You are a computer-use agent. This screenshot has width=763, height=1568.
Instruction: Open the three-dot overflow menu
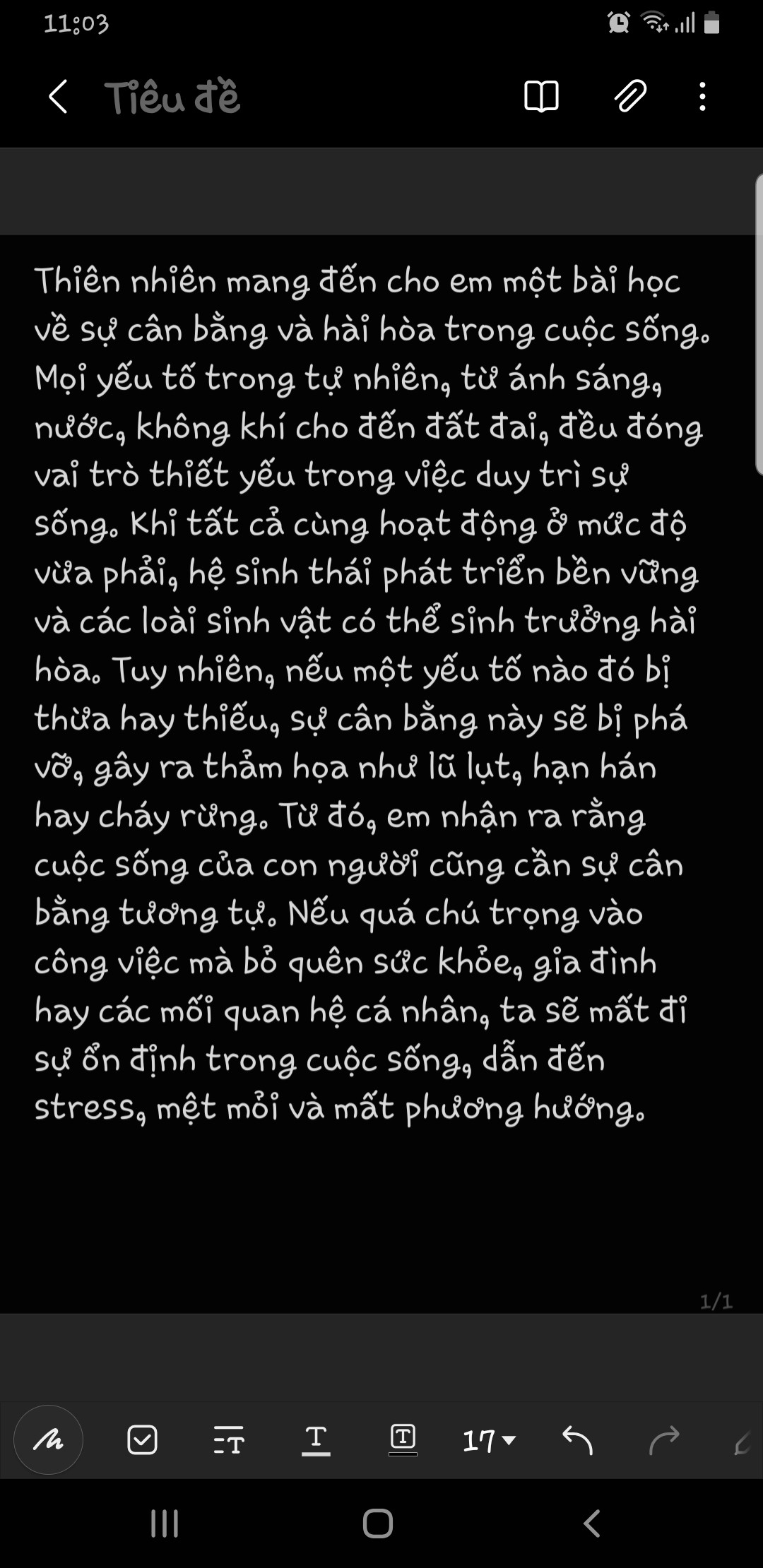pos(702,97)
